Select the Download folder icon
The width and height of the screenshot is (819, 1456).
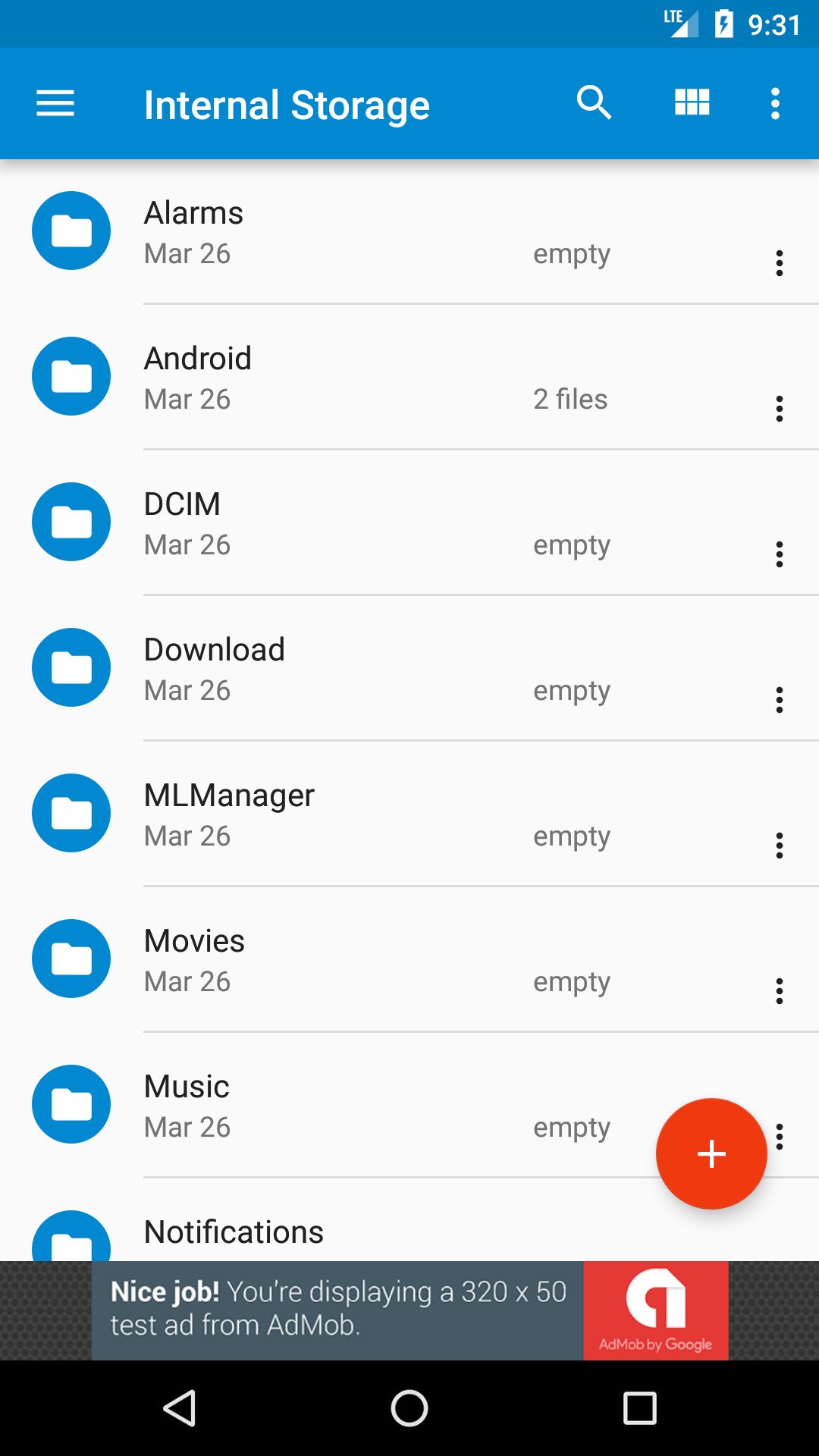click(71, 667)
